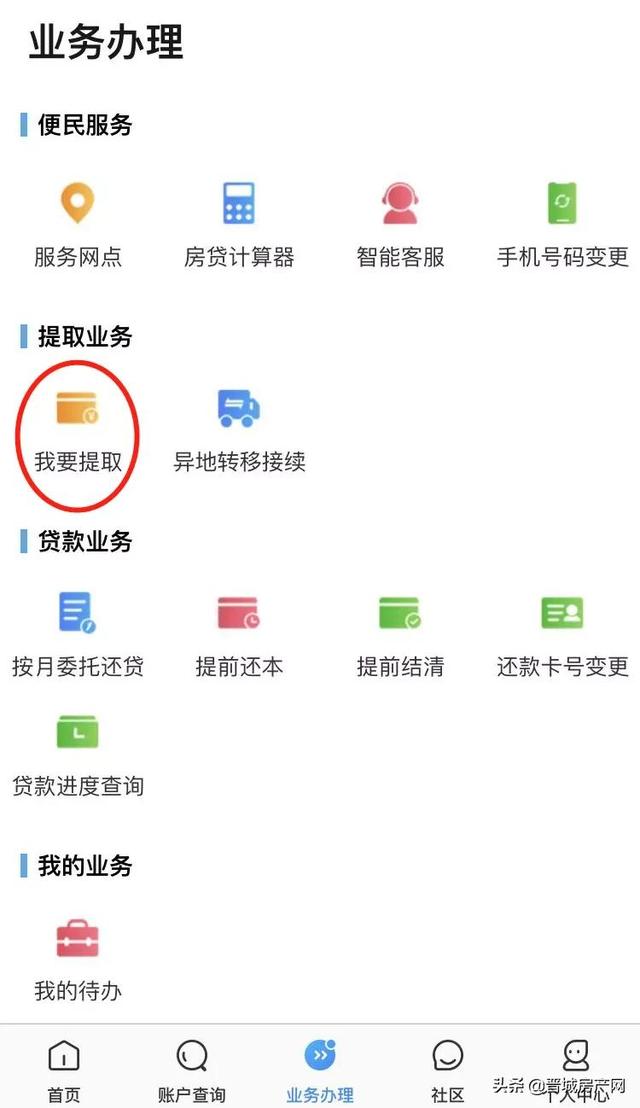The height and width of the screenshot is (1108, 640).
Task: Open 智能客服 customer service
Action: tap(400, 224)
